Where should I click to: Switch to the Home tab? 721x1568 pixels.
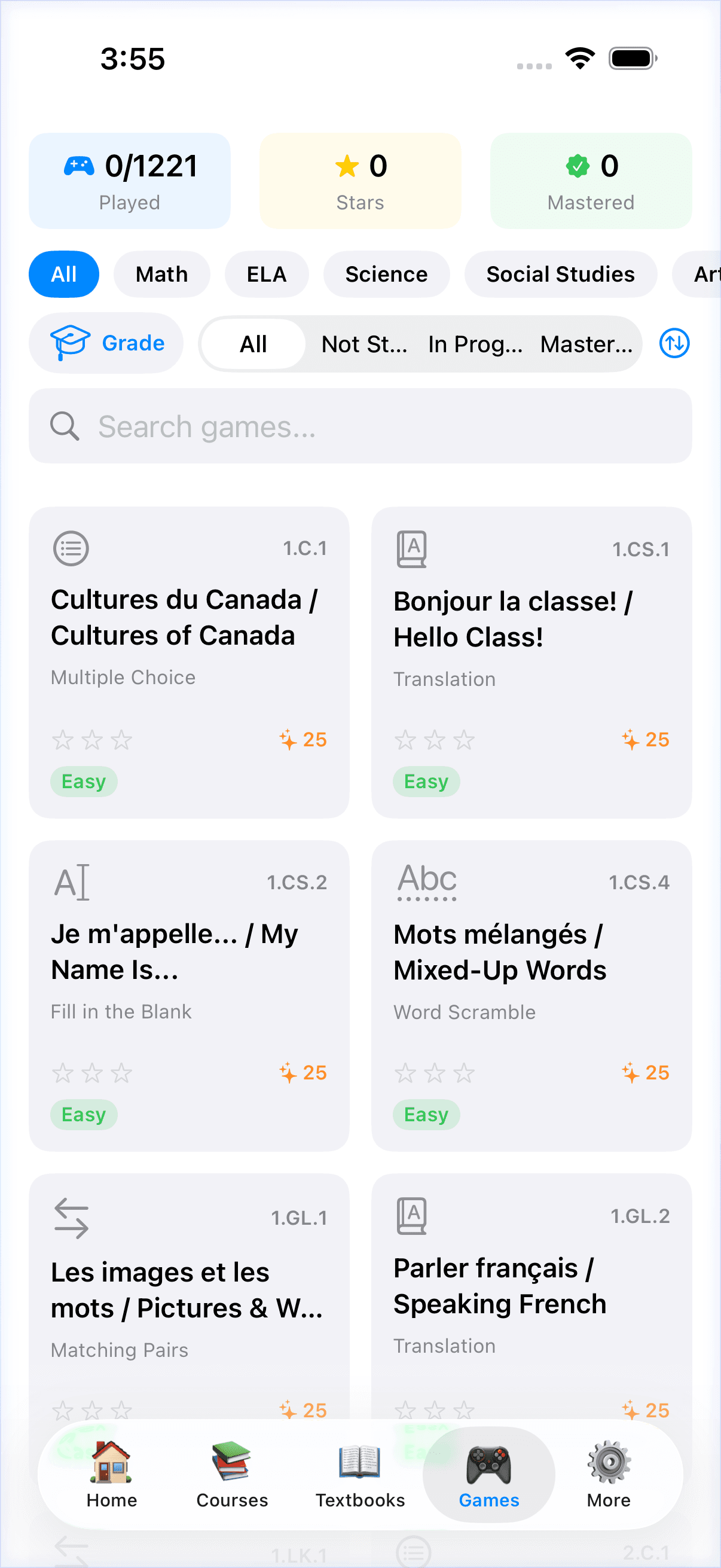(111, 1474)
